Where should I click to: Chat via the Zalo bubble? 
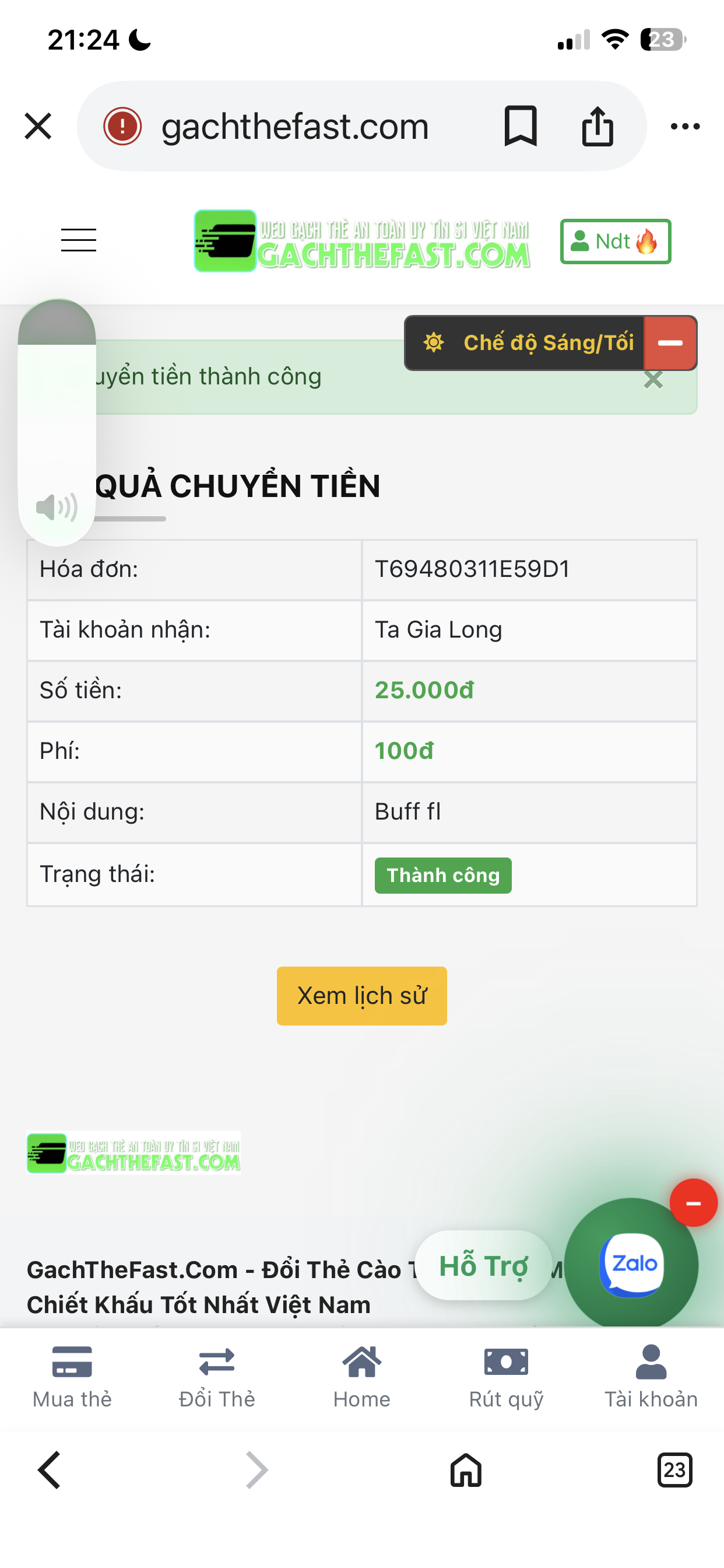click(x=631, y=1264)
